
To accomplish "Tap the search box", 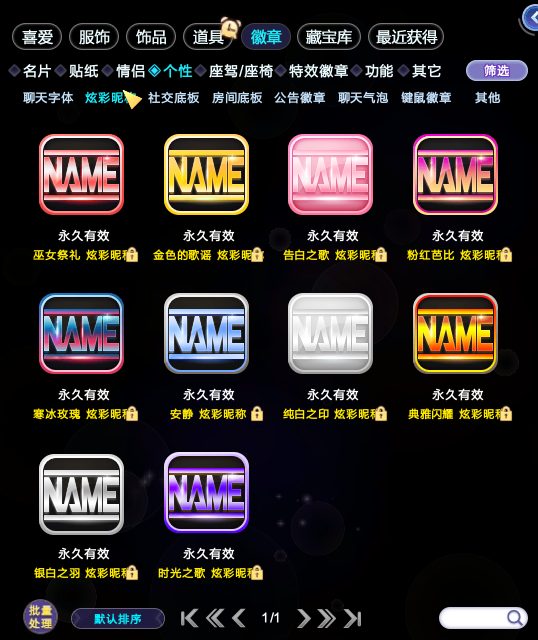I will click(x=483, y=618).
